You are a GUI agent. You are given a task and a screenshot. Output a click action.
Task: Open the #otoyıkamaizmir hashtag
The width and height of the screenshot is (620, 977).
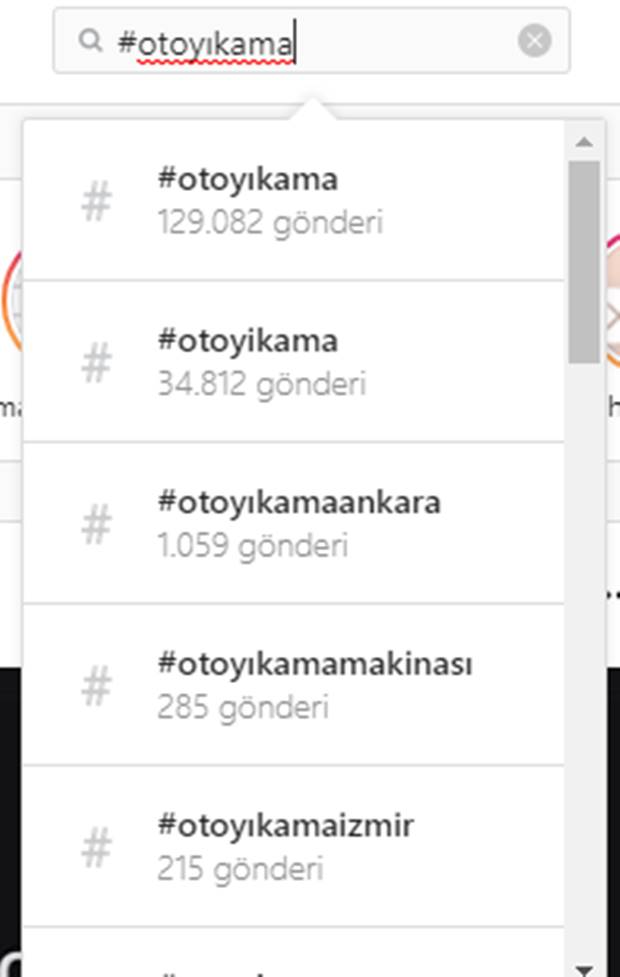[x=292, y=847]
